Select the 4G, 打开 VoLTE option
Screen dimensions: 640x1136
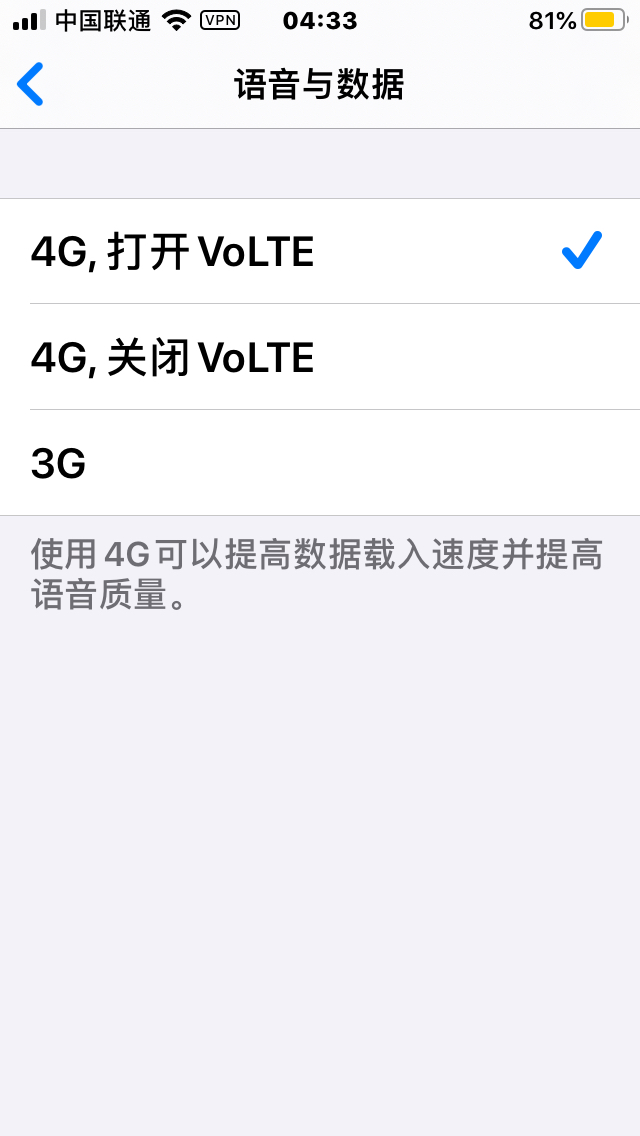coord(320,251)
